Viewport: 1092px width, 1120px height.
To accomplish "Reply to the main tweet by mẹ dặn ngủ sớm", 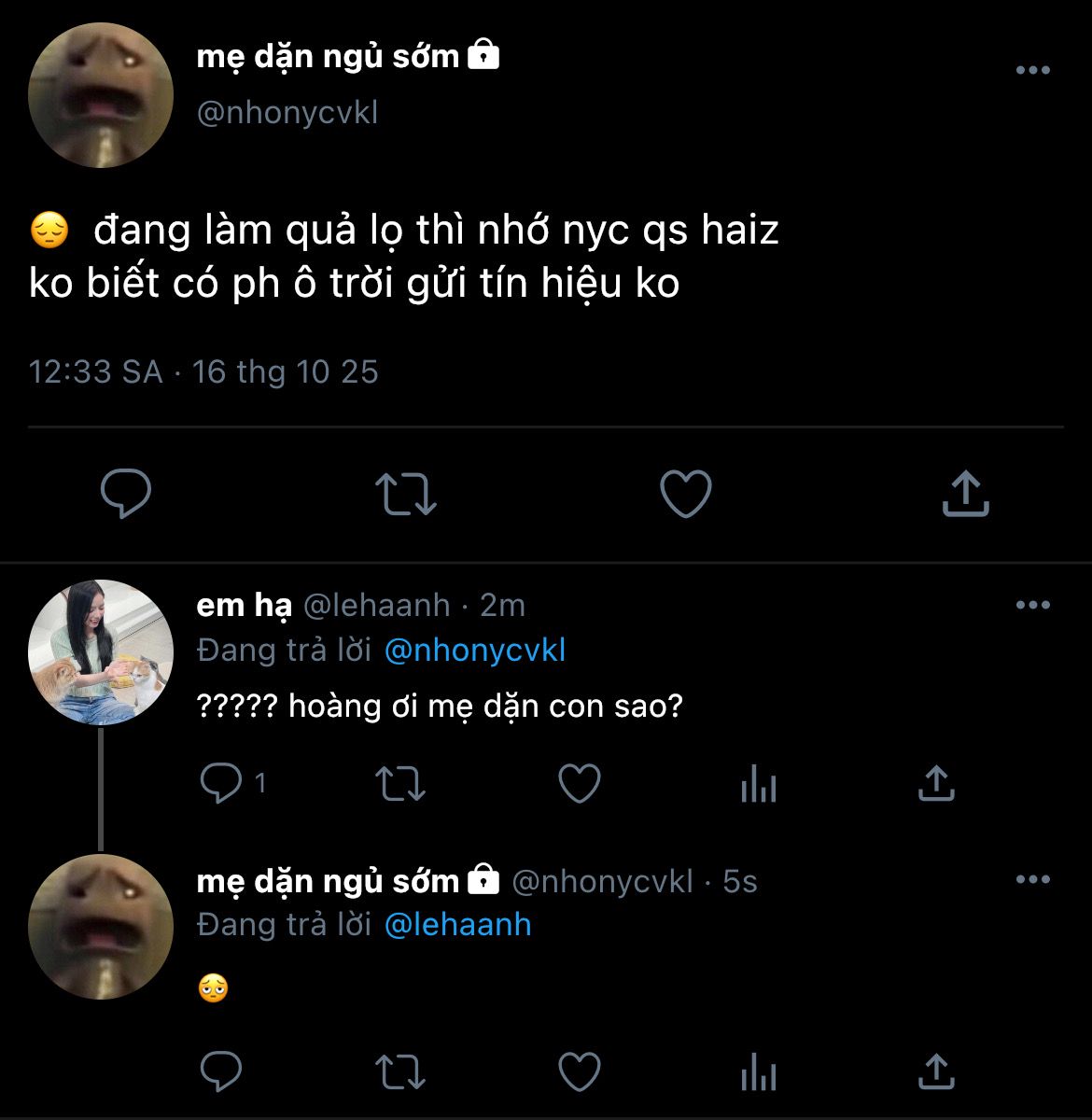I will tap(125, 493).
